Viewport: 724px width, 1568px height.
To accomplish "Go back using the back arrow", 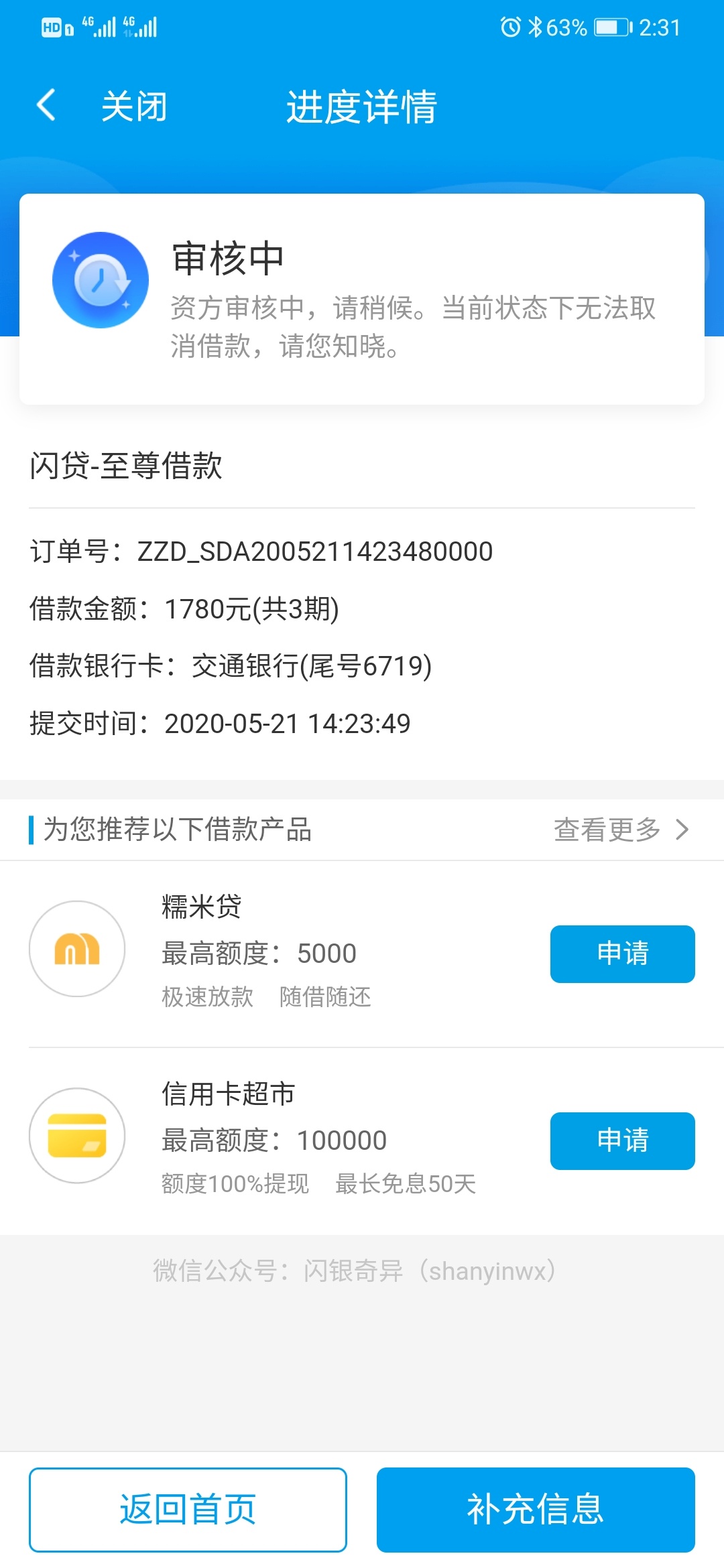I will (46, 106).
